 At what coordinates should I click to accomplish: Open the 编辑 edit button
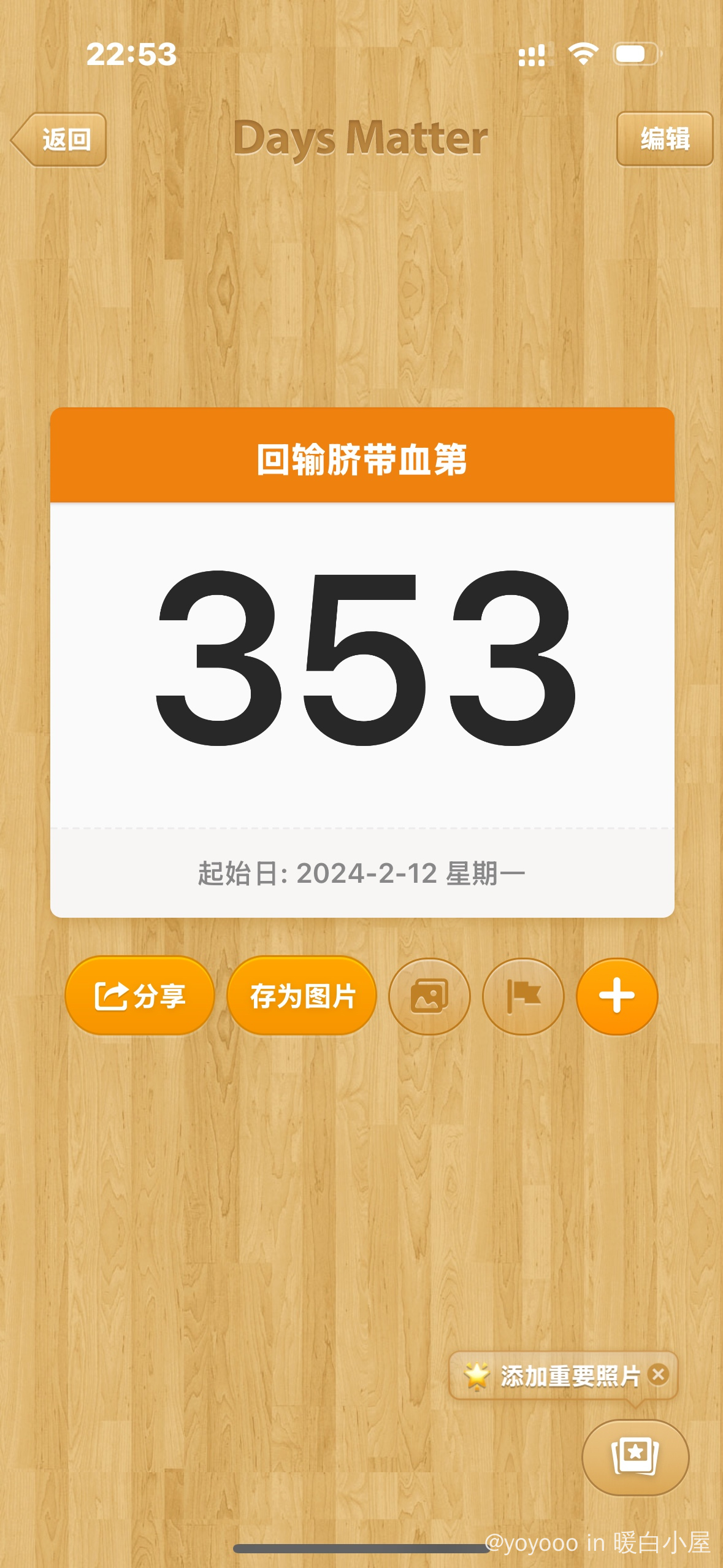click(x=664, y=139)
